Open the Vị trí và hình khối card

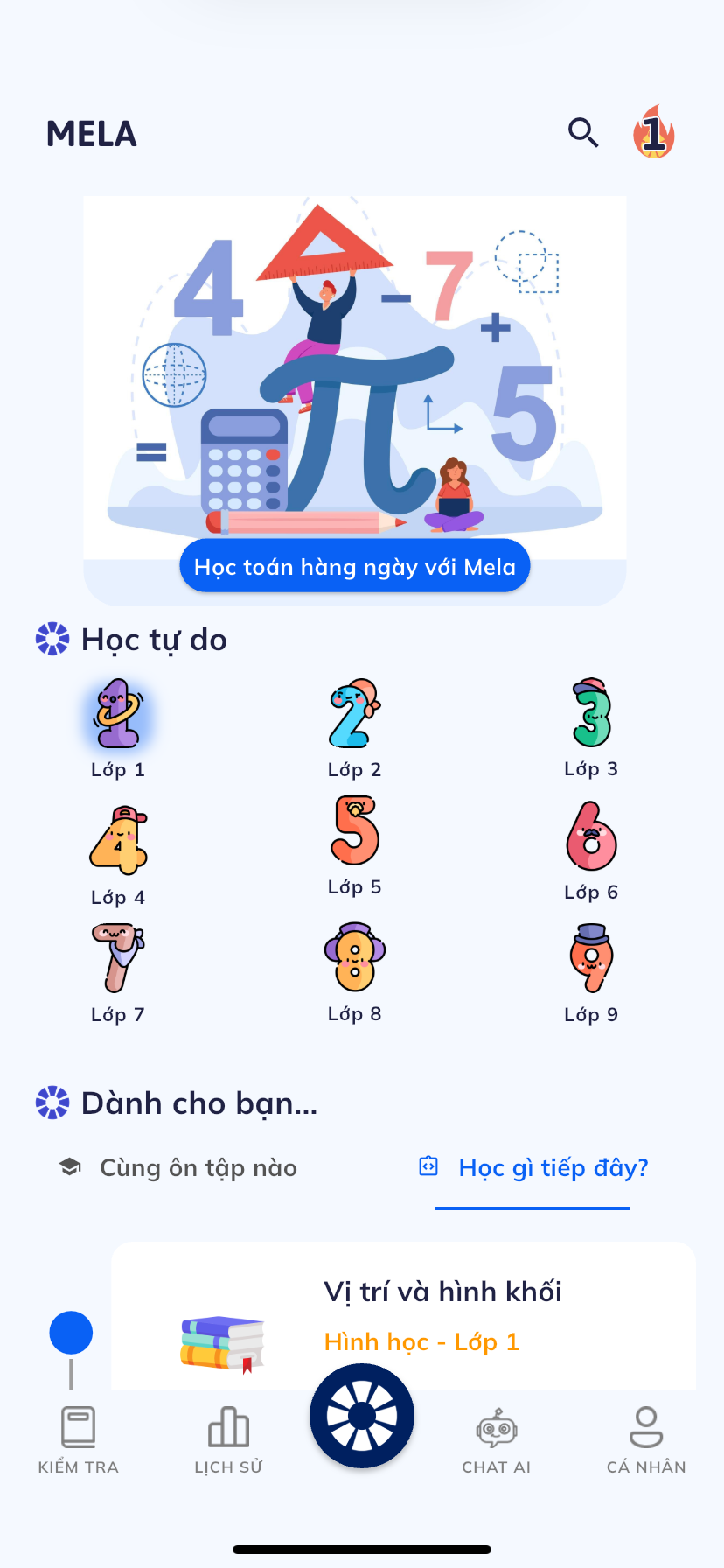[404, 1316]
